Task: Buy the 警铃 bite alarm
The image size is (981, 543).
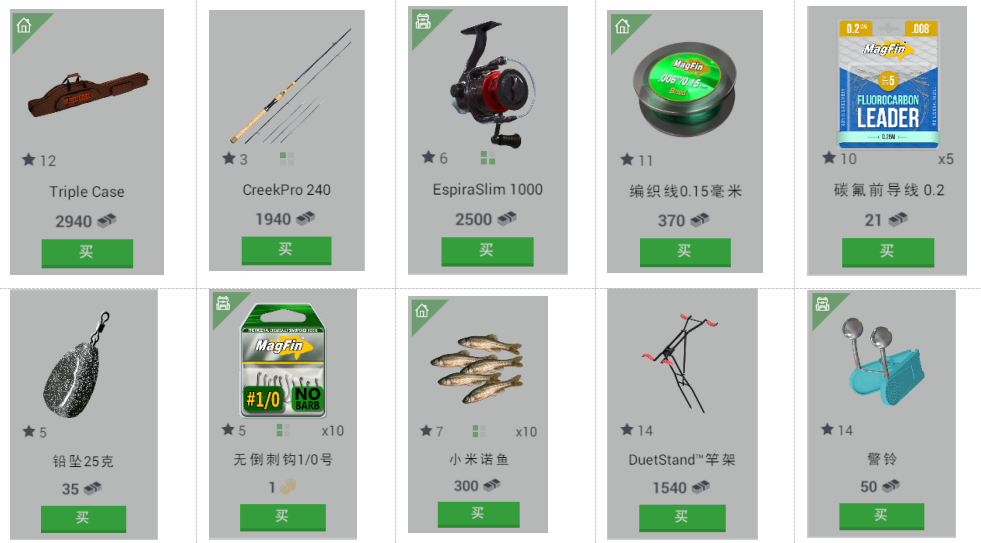Action: point(881,516)
